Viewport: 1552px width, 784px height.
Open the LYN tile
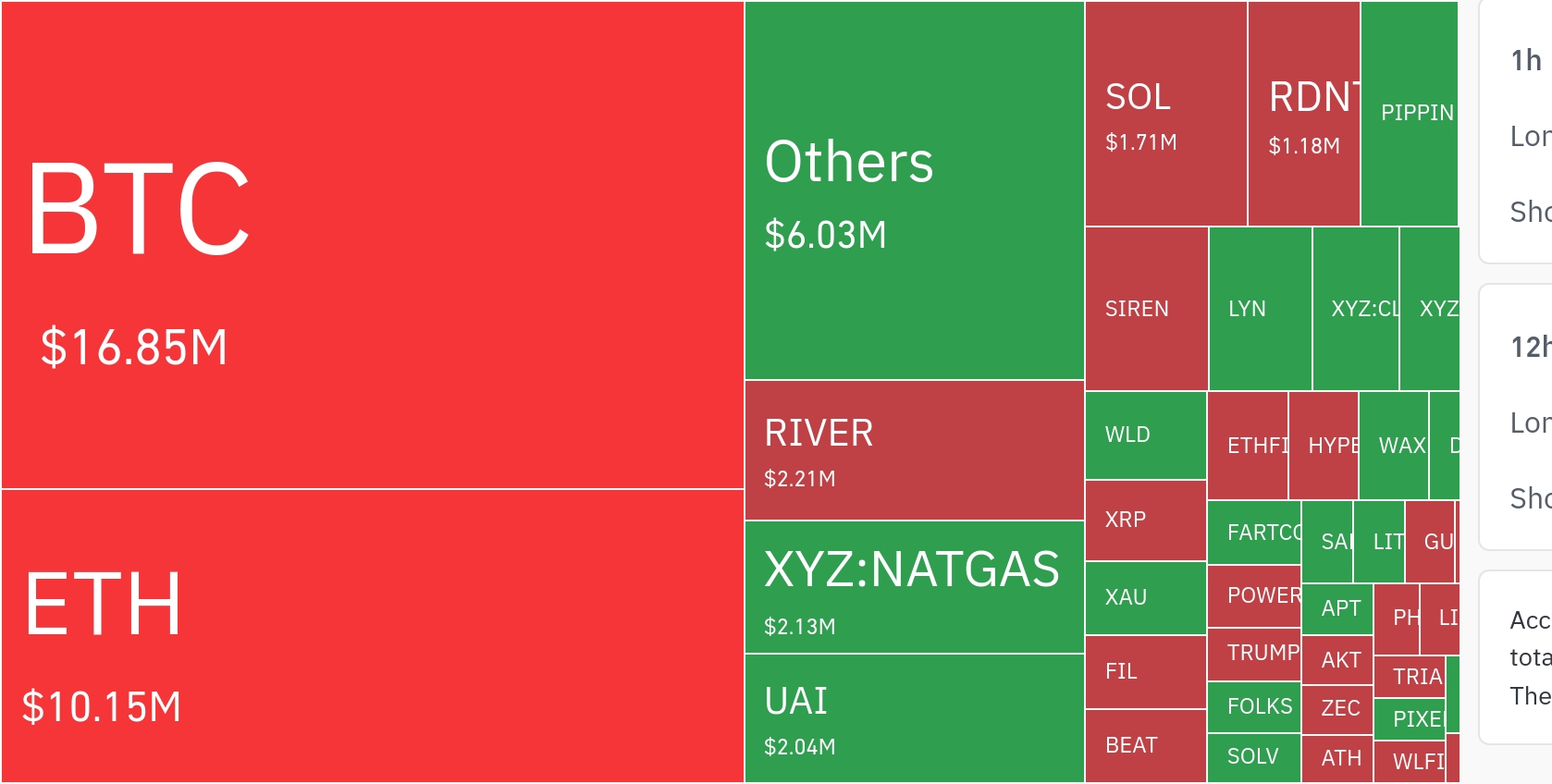(x=1260, y=309)
